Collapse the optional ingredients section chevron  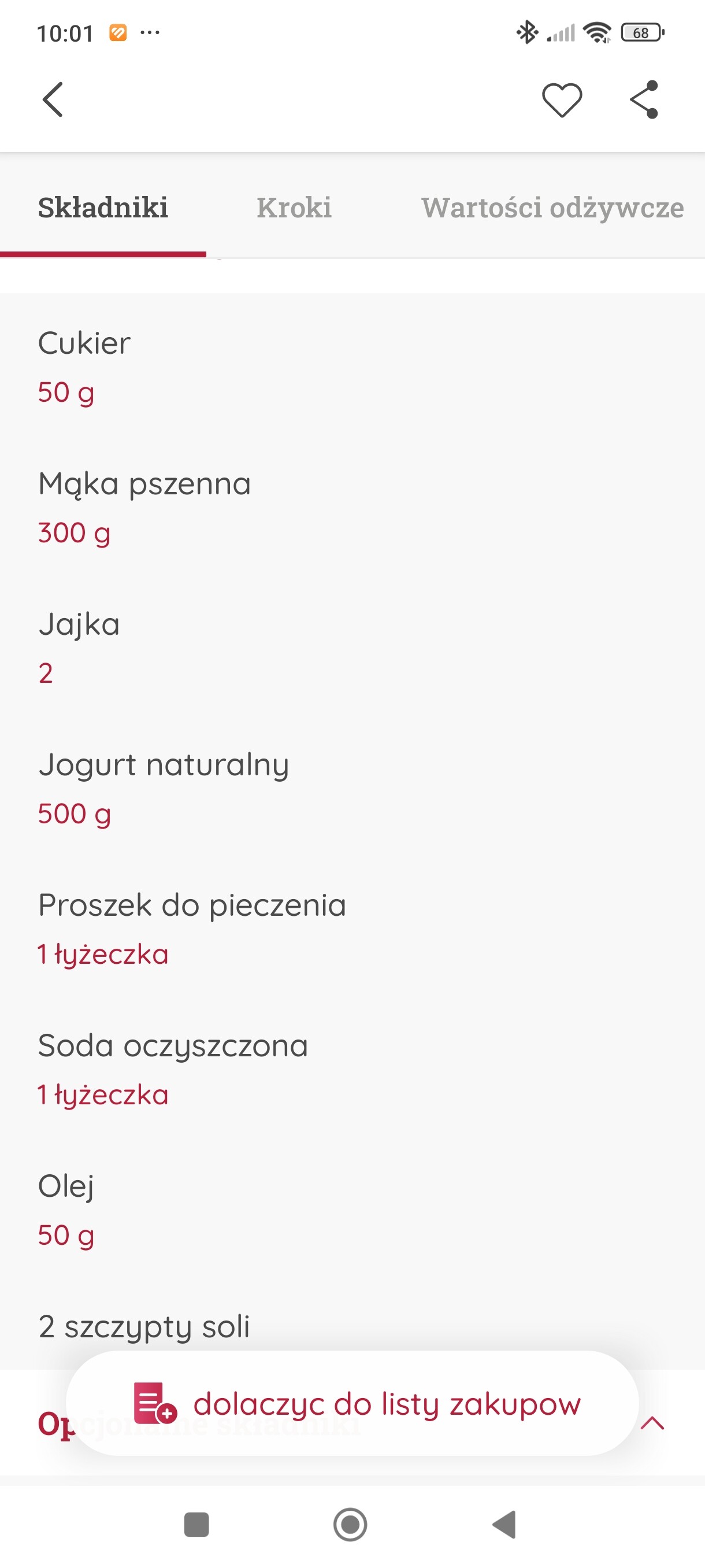point(652,1423)
